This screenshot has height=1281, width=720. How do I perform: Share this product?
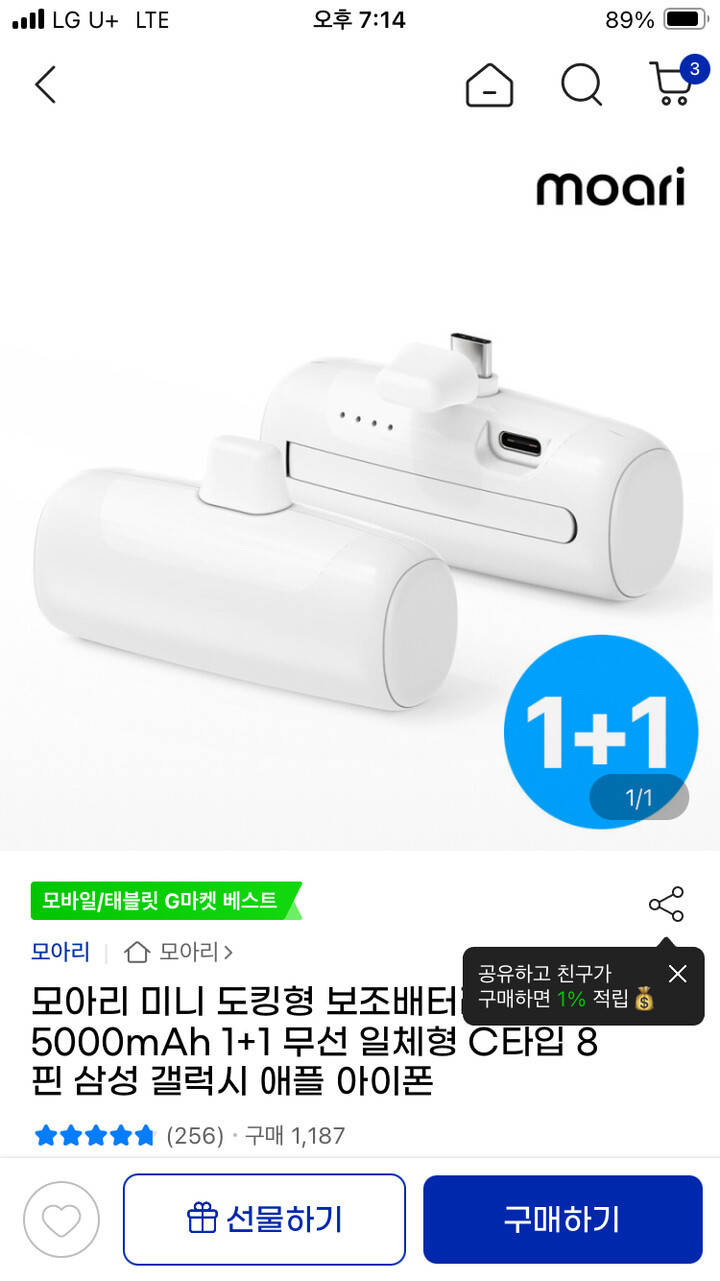tap(666, 904)
